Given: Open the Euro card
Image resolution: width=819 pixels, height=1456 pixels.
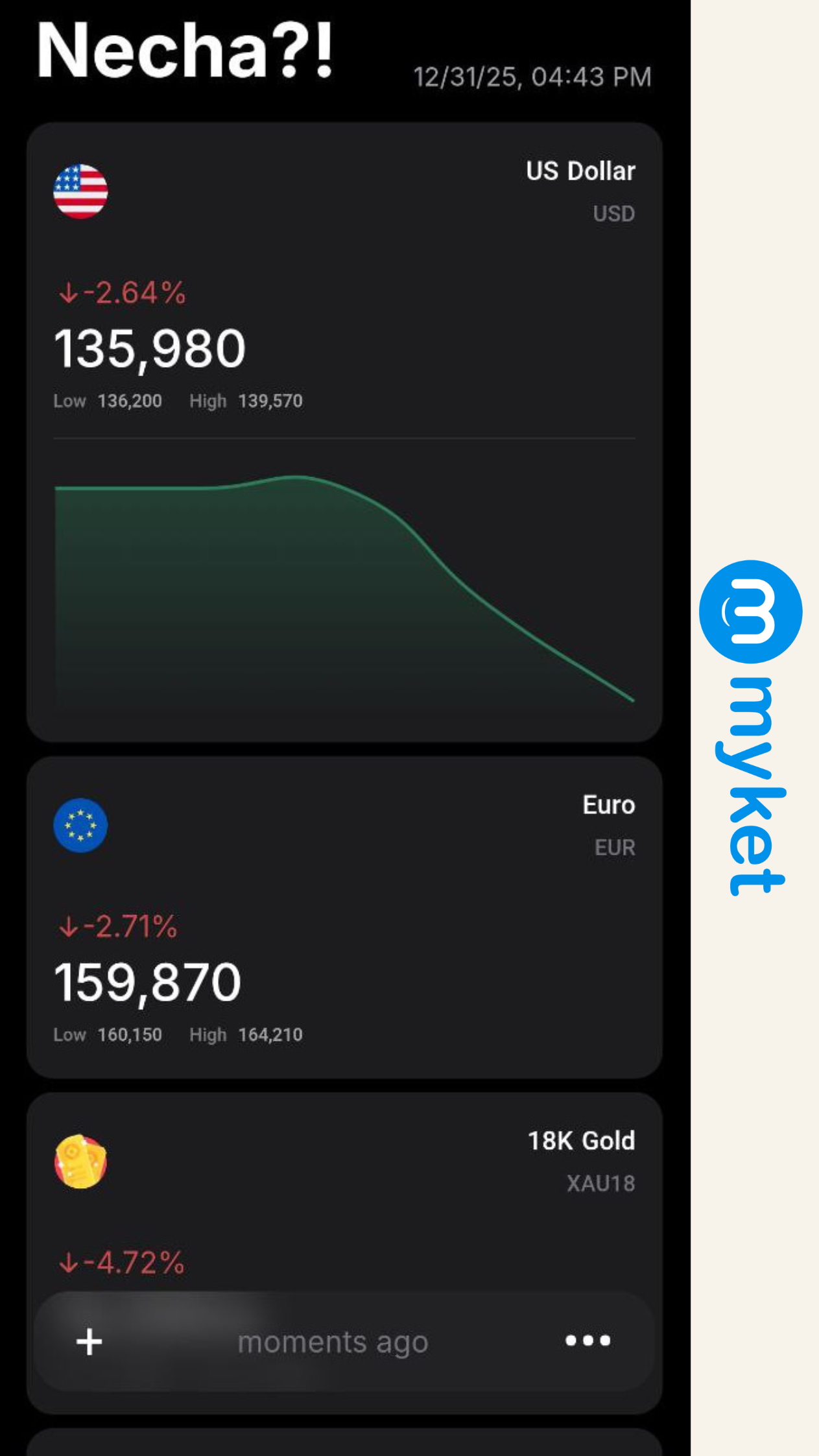Looking at the screenshot, I should 344,917.
